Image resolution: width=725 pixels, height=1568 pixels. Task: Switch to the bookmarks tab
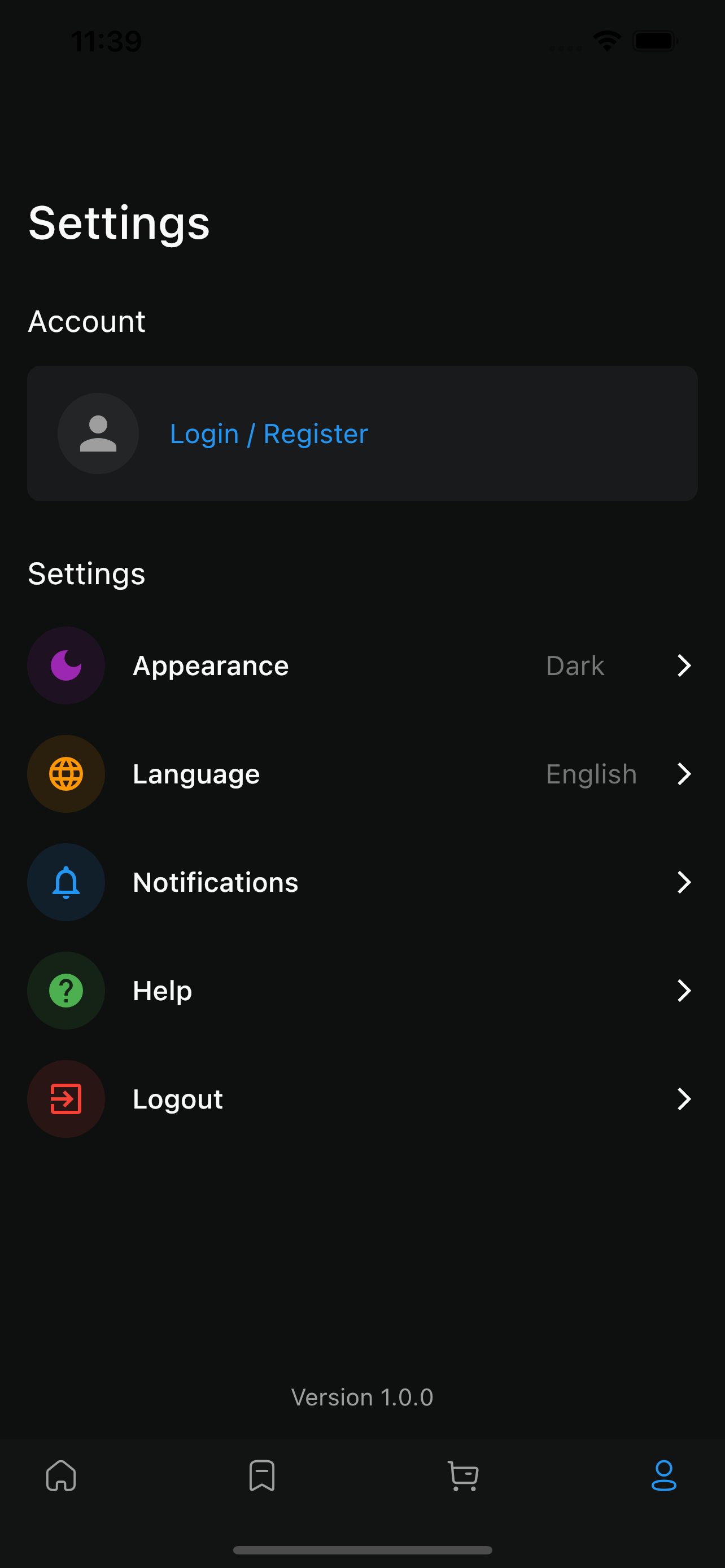(x=263, y=1475)
